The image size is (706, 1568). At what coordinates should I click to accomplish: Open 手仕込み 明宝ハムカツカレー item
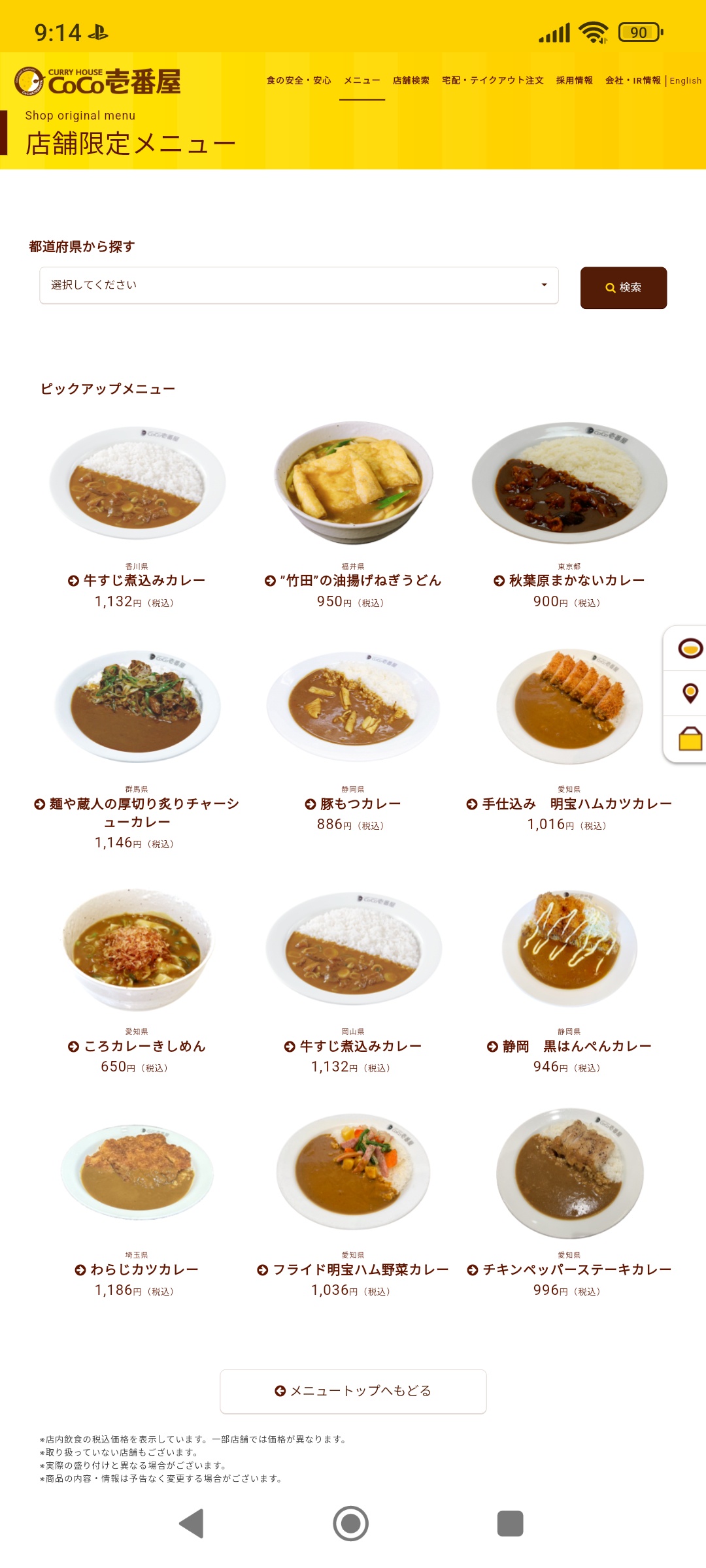pyautogui.click(x=569, y=804)
